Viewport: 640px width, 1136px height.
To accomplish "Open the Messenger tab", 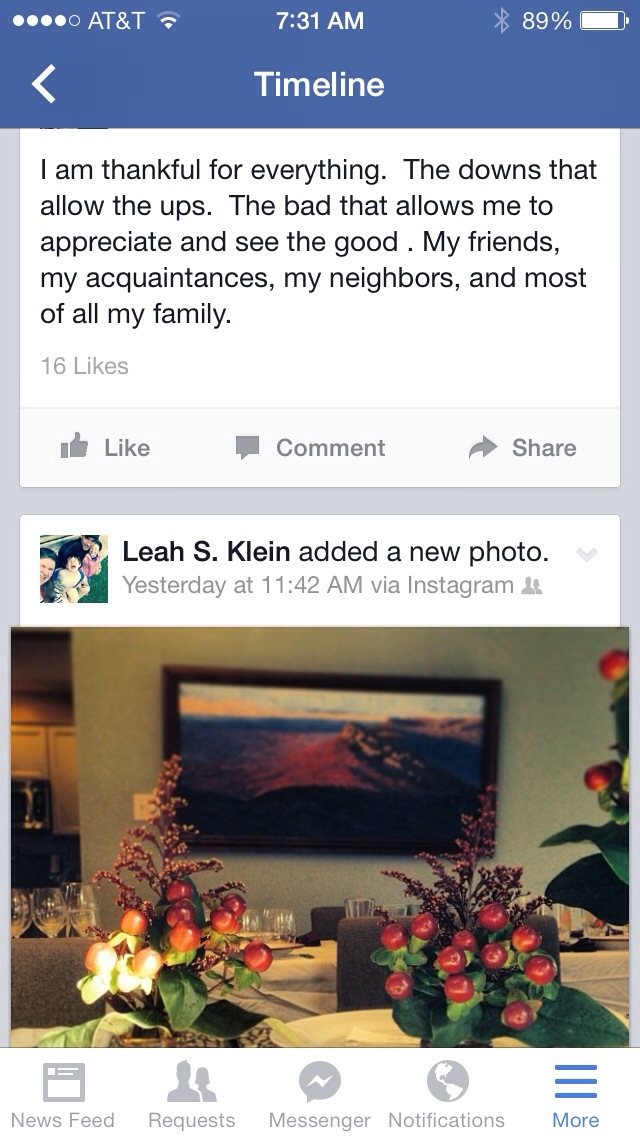I will coord(319,1095).
